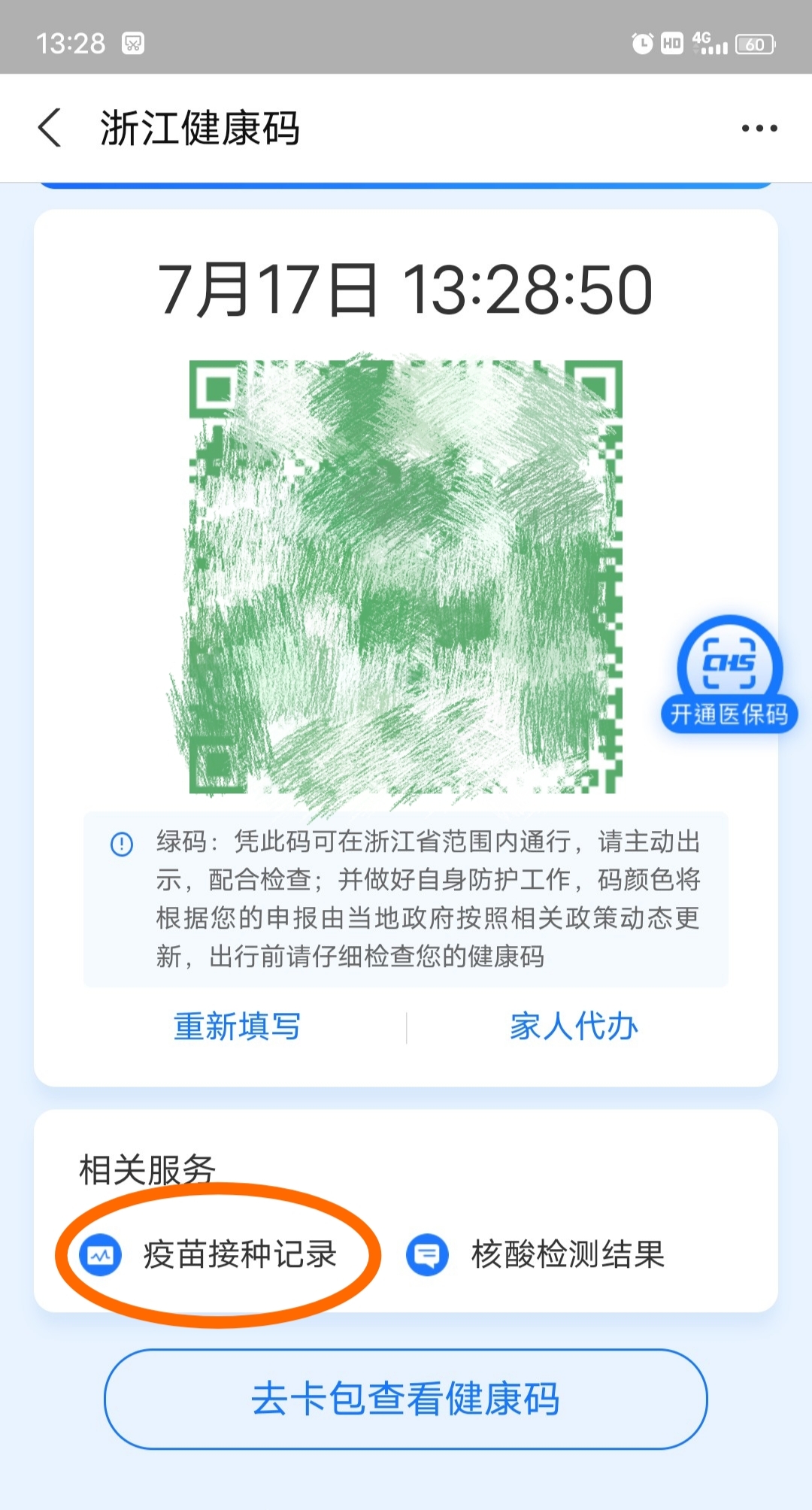Tap the 开通医保码 floating button
Viewport: 812px width, 1510px height.
pyautogui.click(x=729, y=675)
